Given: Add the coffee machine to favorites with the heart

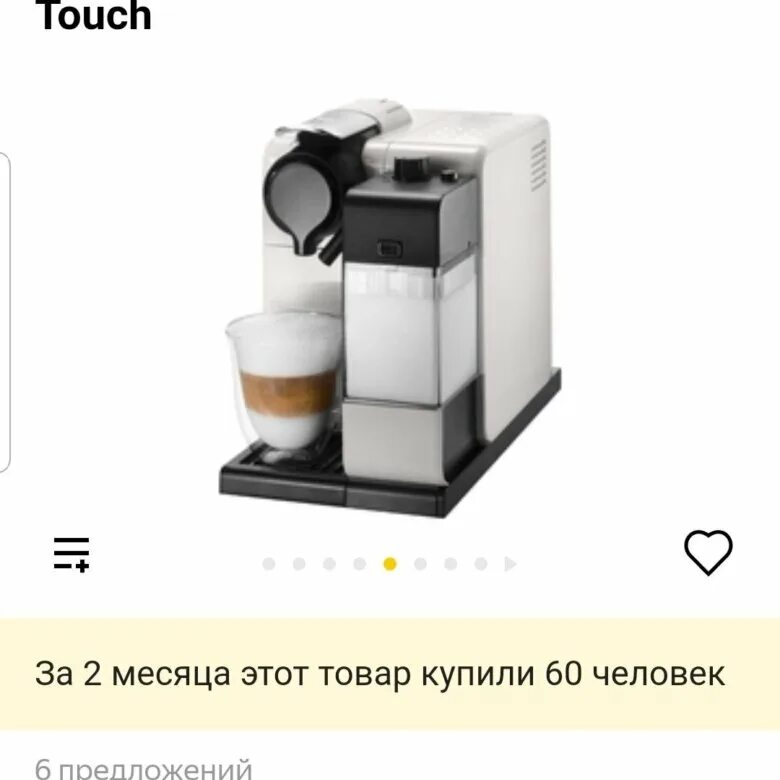Looking at the screenshot, I should (708, 552).
